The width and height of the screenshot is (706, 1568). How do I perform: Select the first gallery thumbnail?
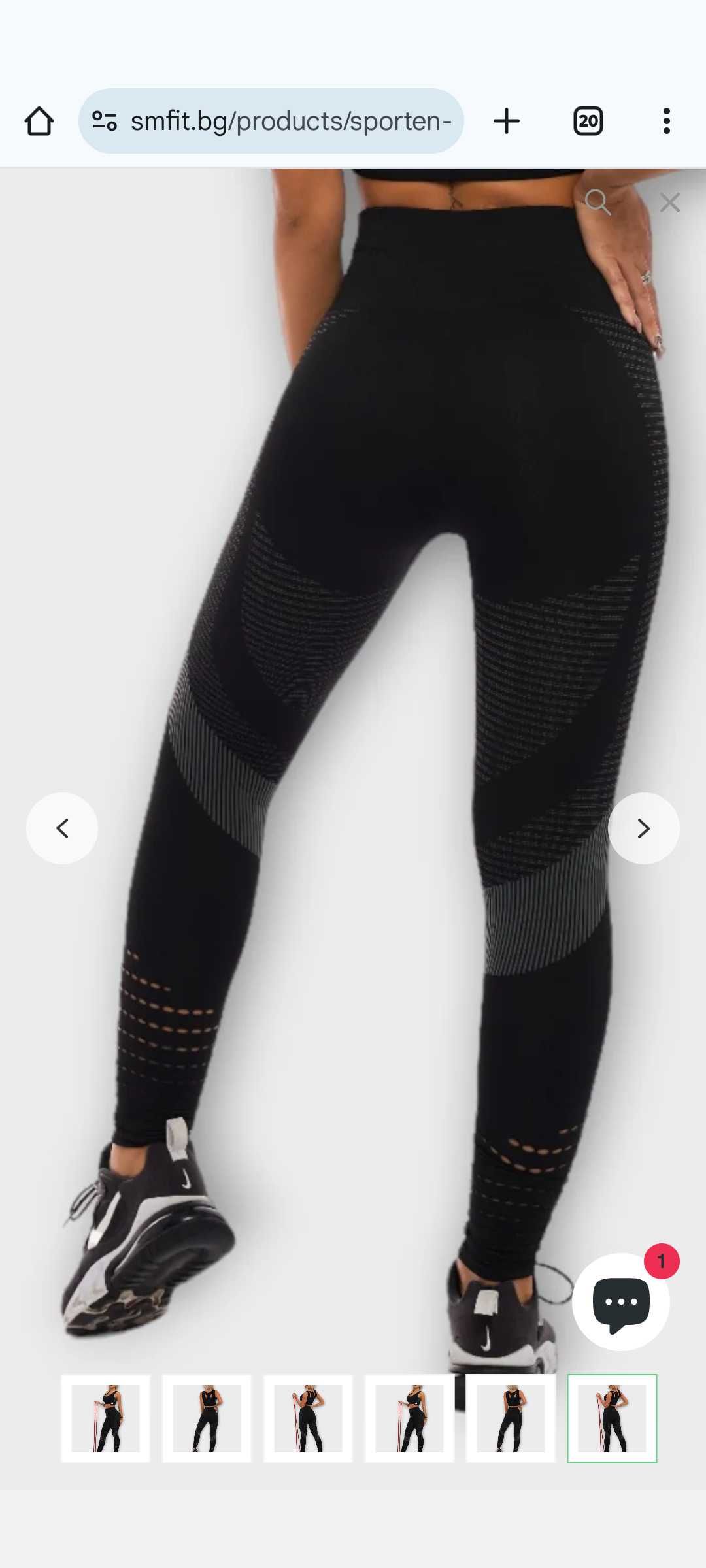pos(106,1418)
